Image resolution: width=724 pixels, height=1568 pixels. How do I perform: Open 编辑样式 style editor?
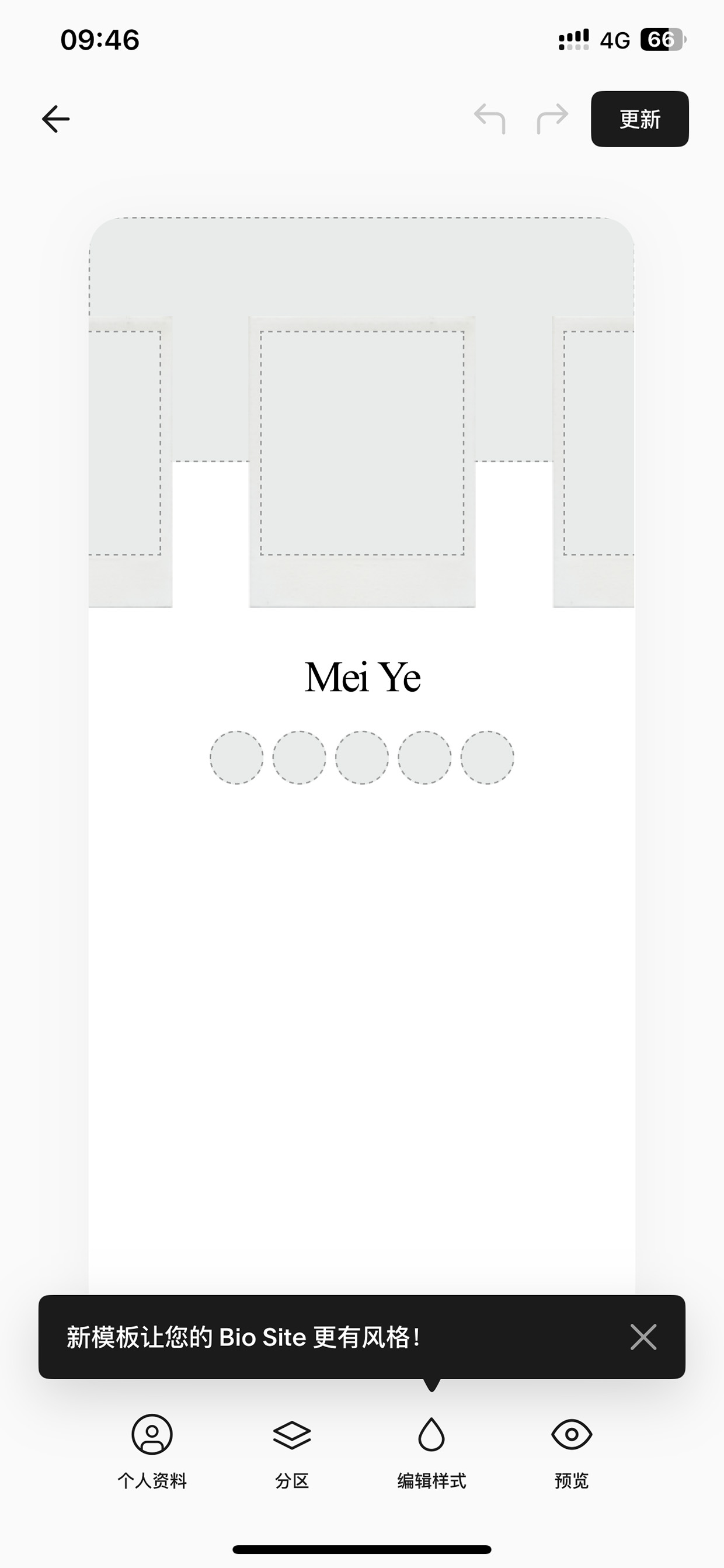[x=431, y=1451]
